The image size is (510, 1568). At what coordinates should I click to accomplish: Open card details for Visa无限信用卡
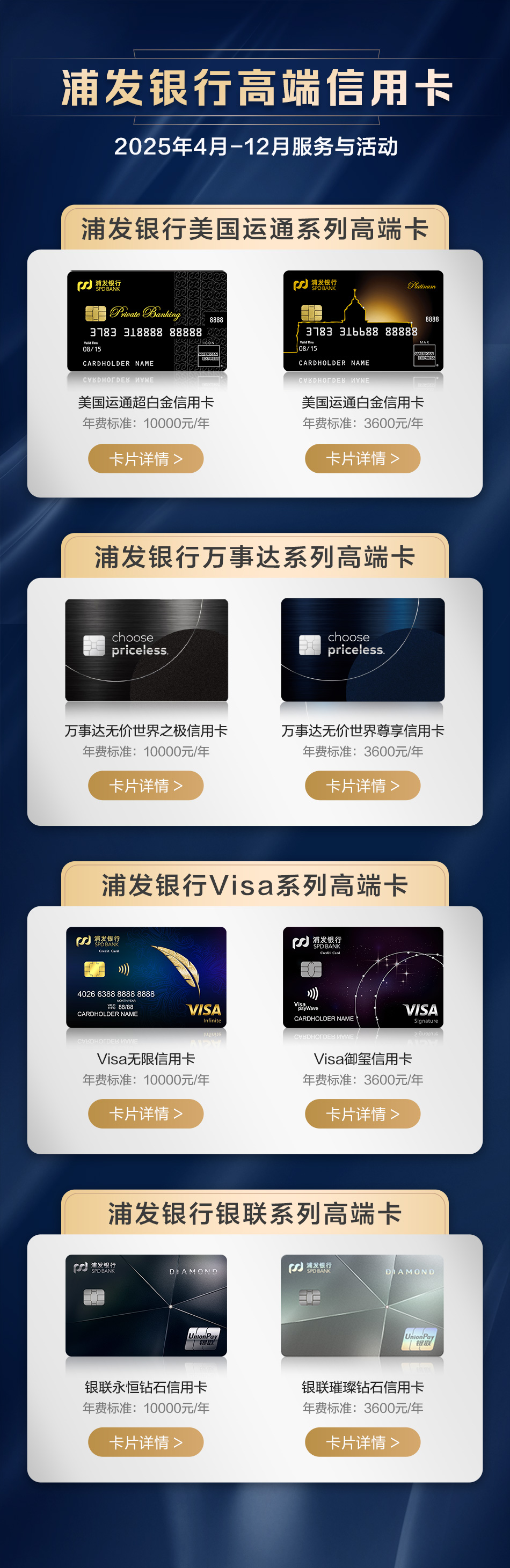145,1113
